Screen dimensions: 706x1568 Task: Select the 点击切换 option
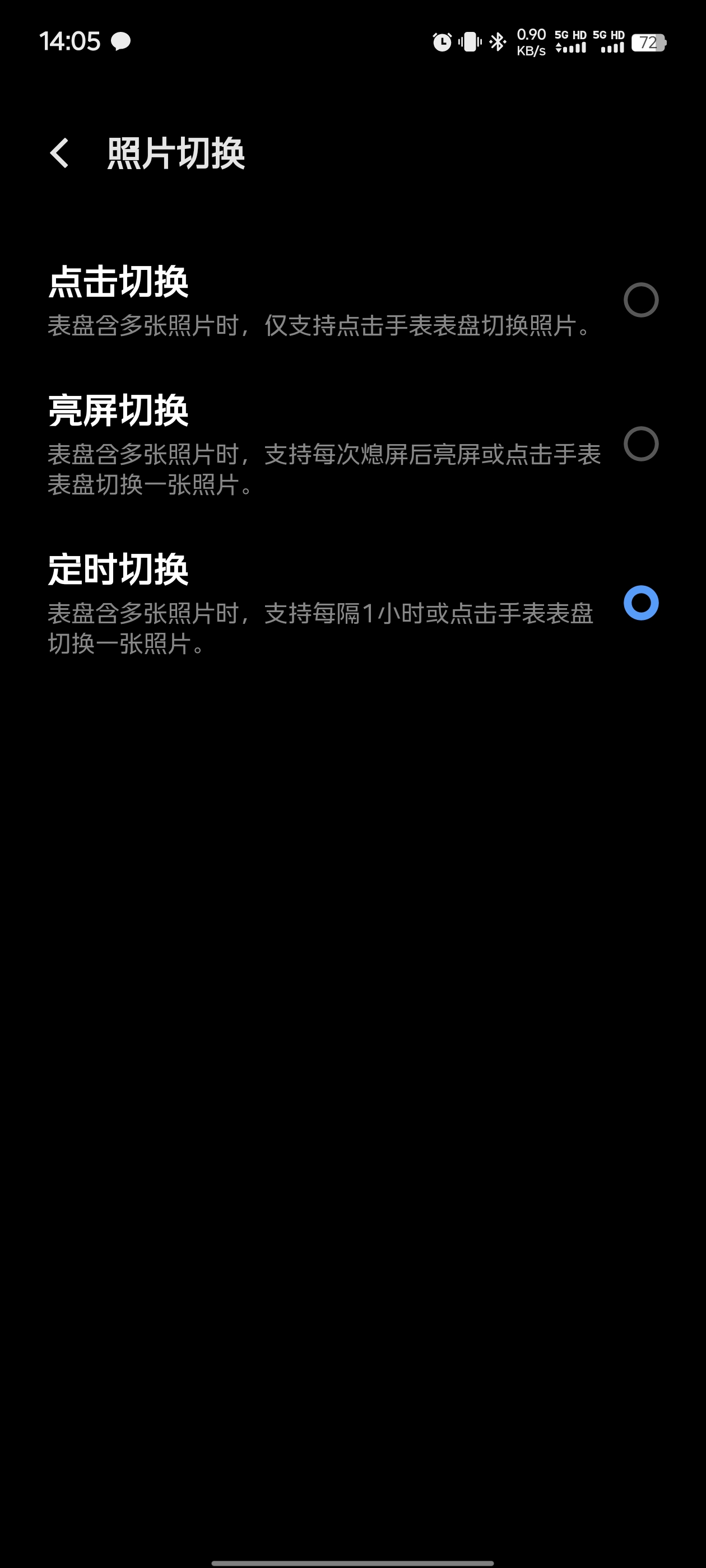pyautogui.click(x=352, y=300)
